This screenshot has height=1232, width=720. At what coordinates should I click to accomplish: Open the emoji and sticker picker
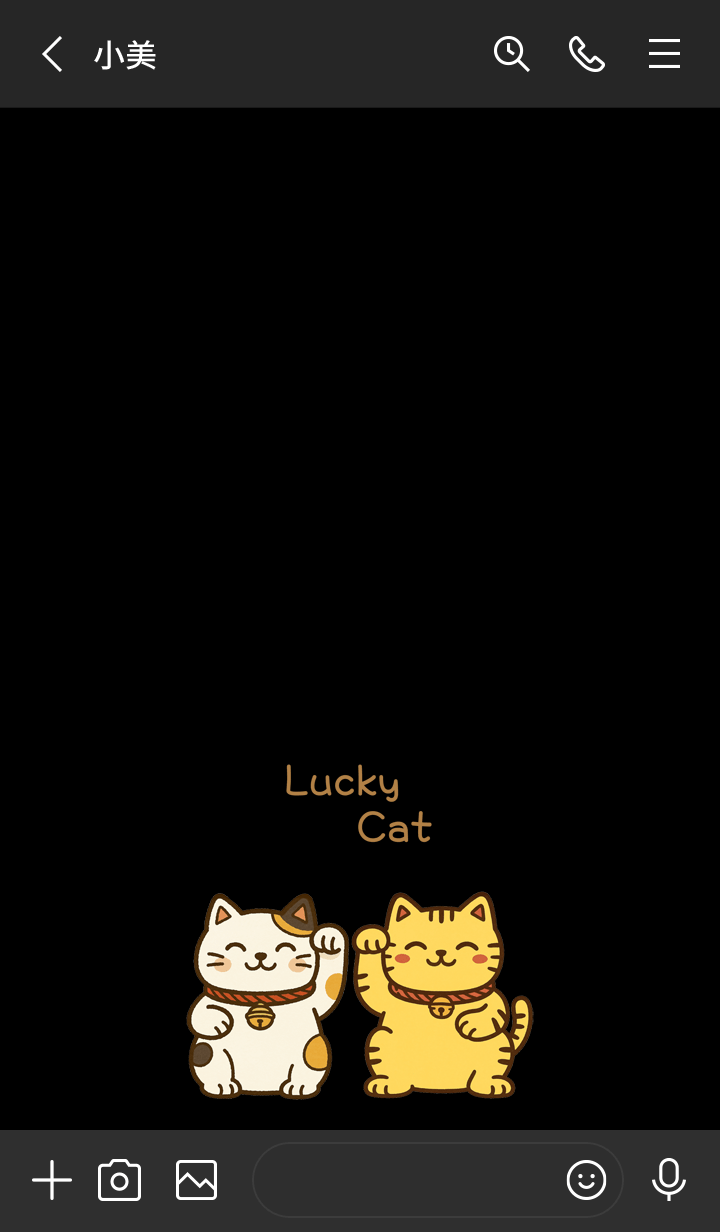(x=587, y=1181)
